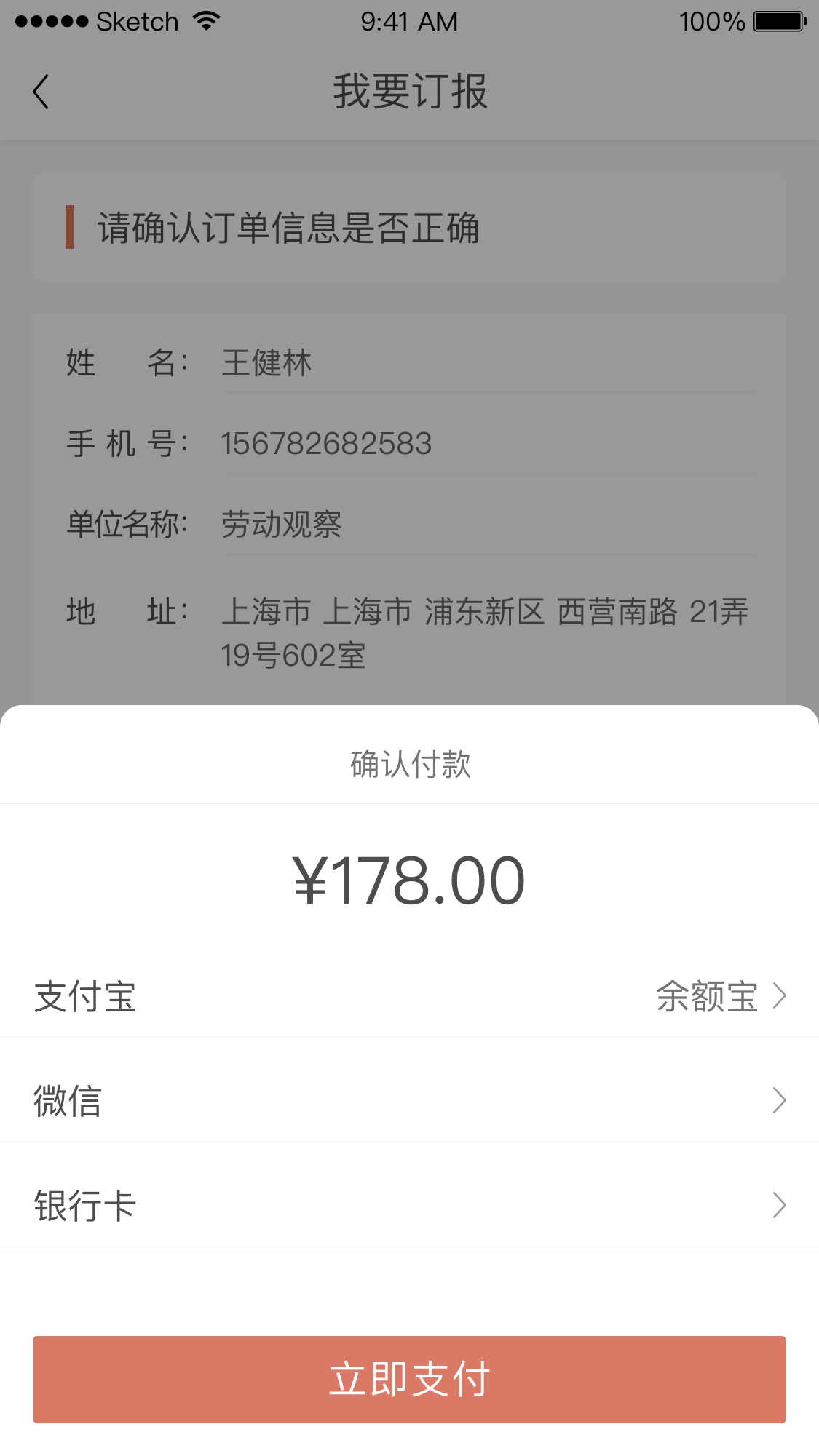Tap the battery indicator icon

tap(778, 20)
